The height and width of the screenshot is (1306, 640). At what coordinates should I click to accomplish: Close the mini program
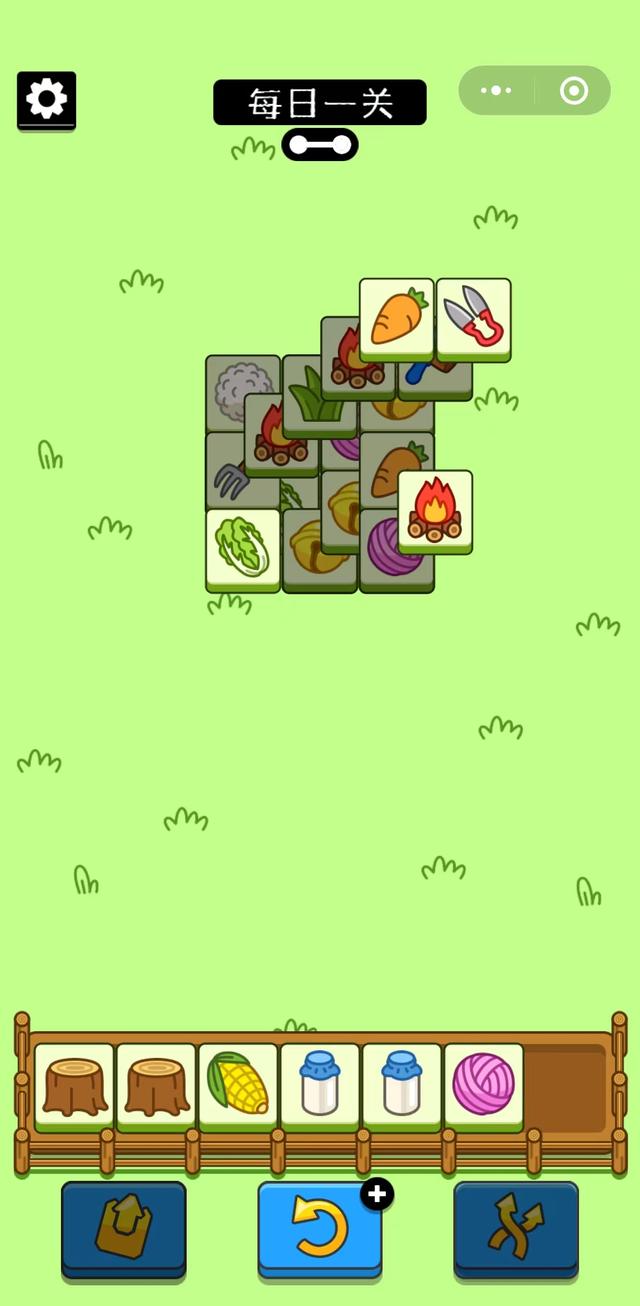click(x=574, y=91)
